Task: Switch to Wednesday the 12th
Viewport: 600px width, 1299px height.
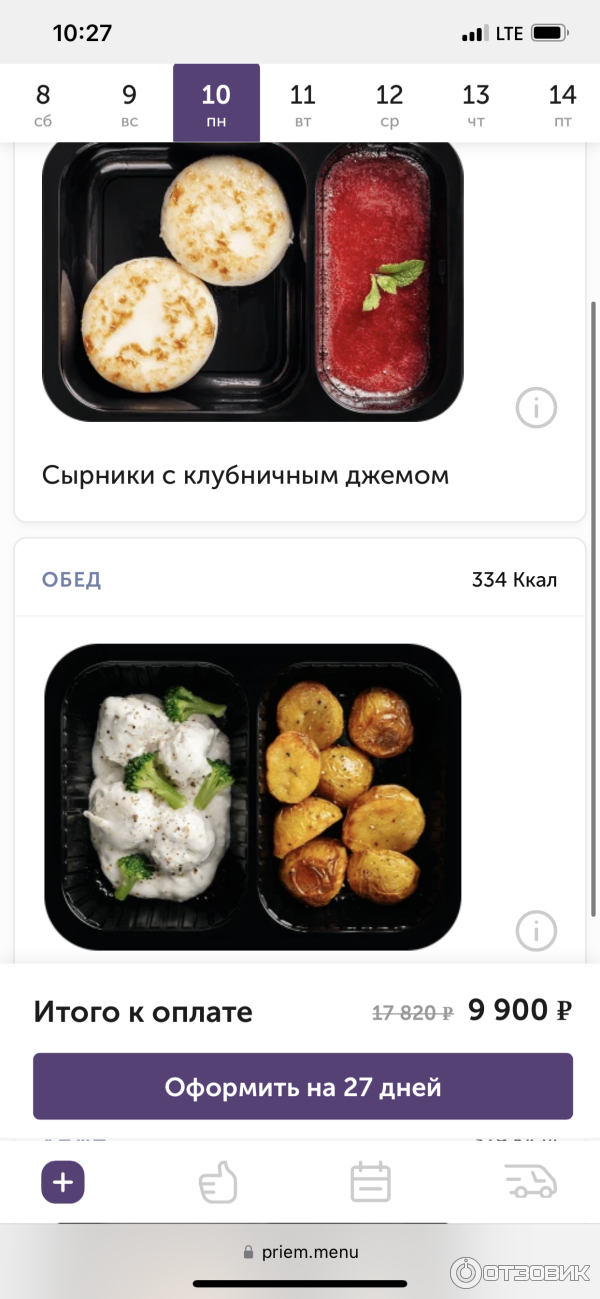Action: coord(389,104)
